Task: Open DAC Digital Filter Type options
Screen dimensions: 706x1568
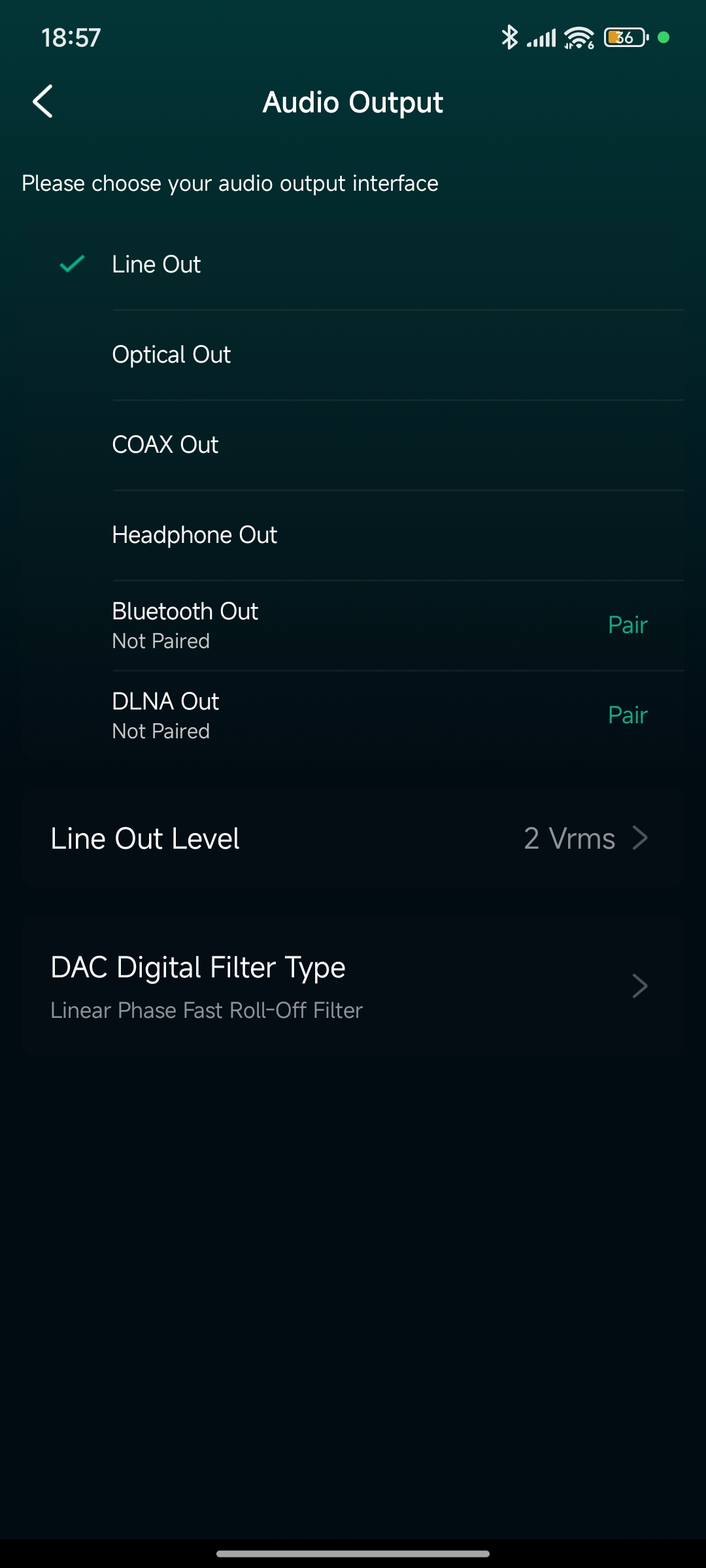Action: tap(353, 986)
